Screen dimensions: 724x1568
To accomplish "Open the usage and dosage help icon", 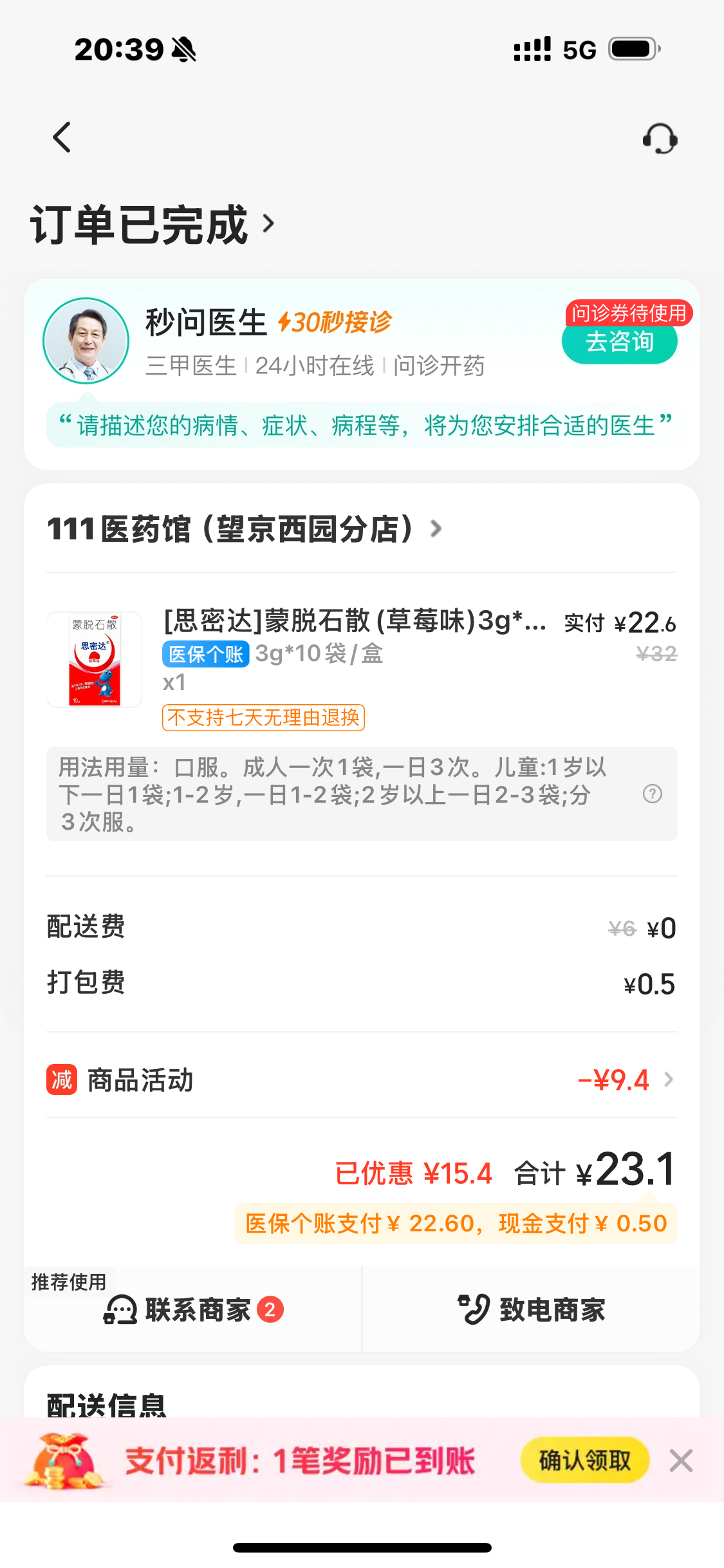I will [652, 794].
